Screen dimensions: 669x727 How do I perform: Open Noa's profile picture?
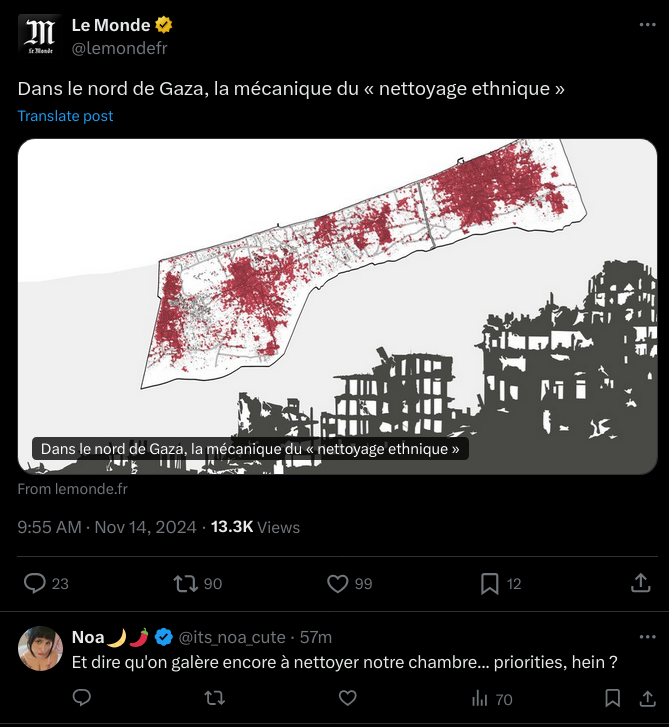coord(40,648)
